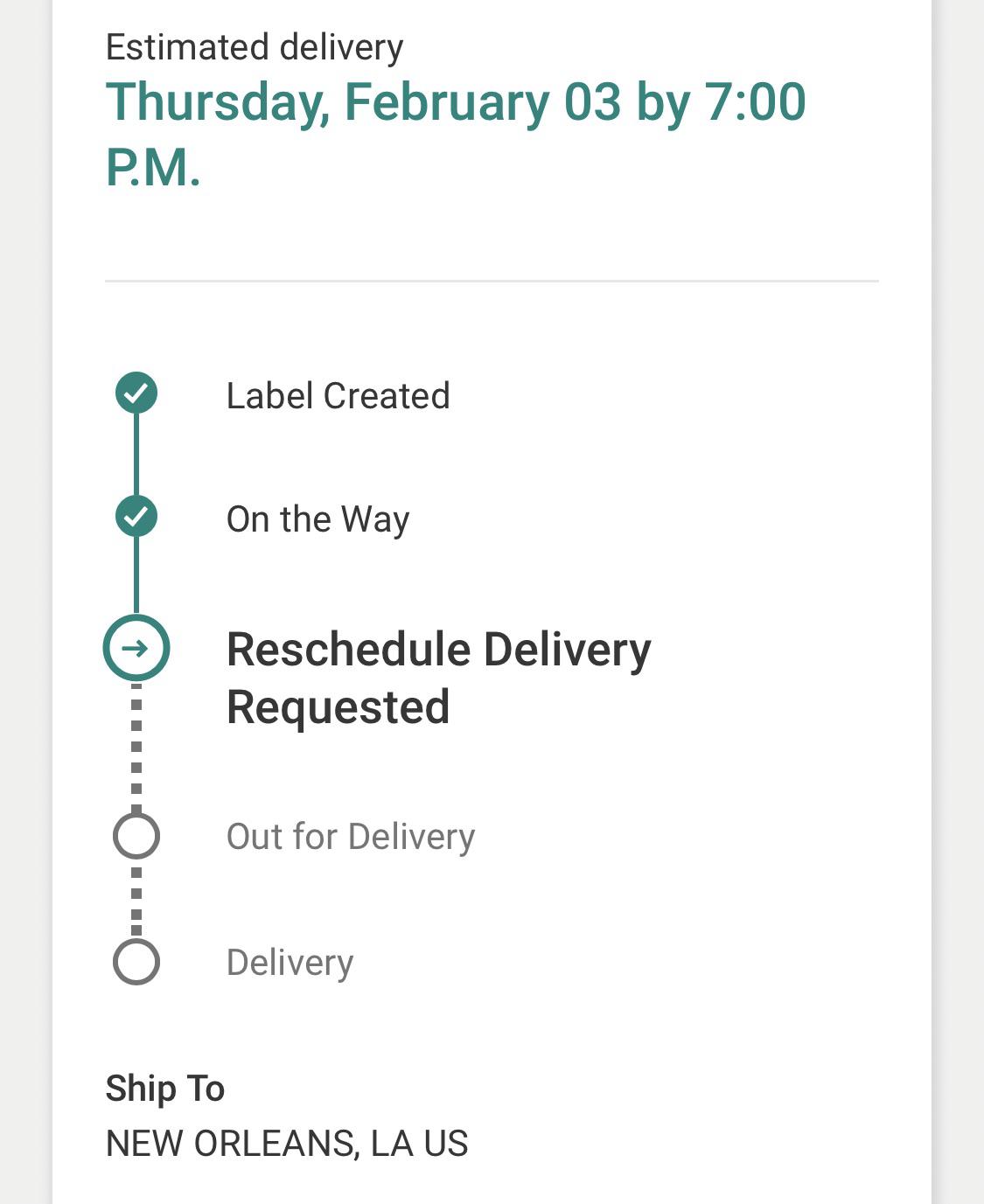Expand the Ship To section

point(164,1089)
